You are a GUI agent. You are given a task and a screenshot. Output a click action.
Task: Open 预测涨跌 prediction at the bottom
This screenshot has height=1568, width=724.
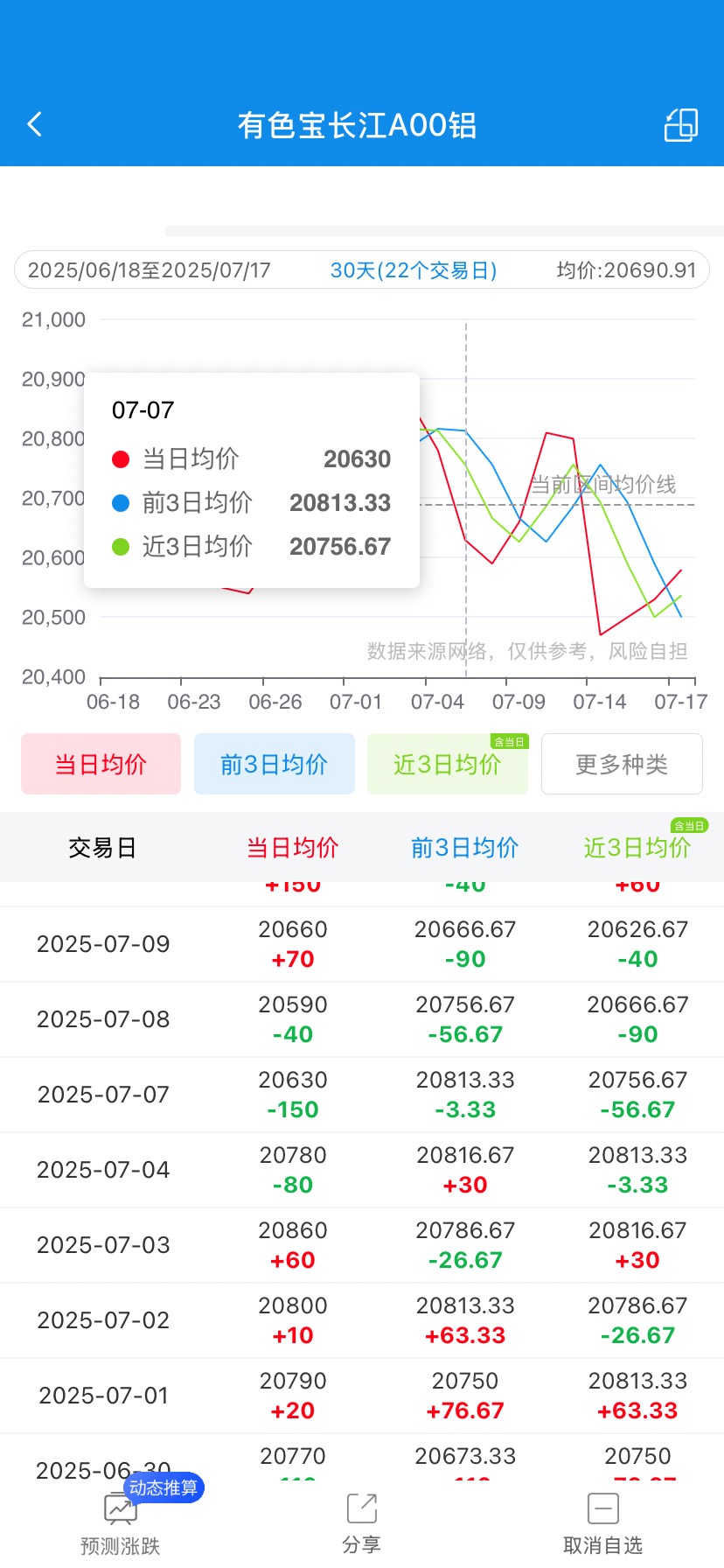[x=121, y=1523]
